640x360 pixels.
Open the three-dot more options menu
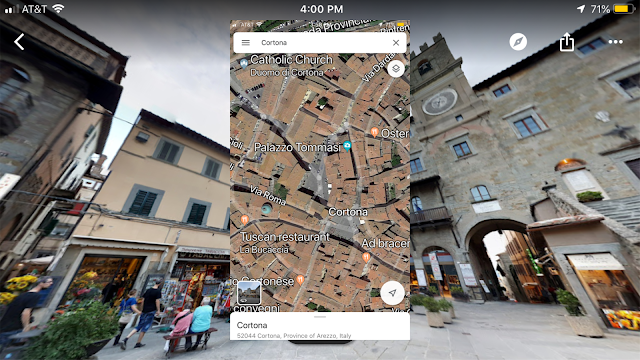[615, 42]
